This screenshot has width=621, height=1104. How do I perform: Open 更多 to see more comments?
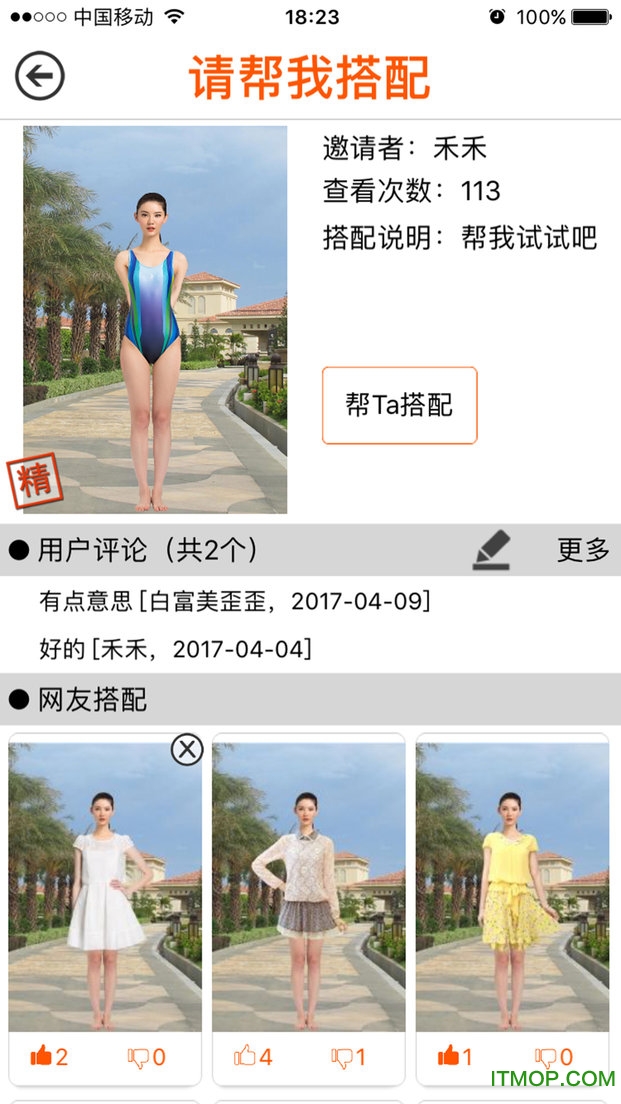coord(583,550)
